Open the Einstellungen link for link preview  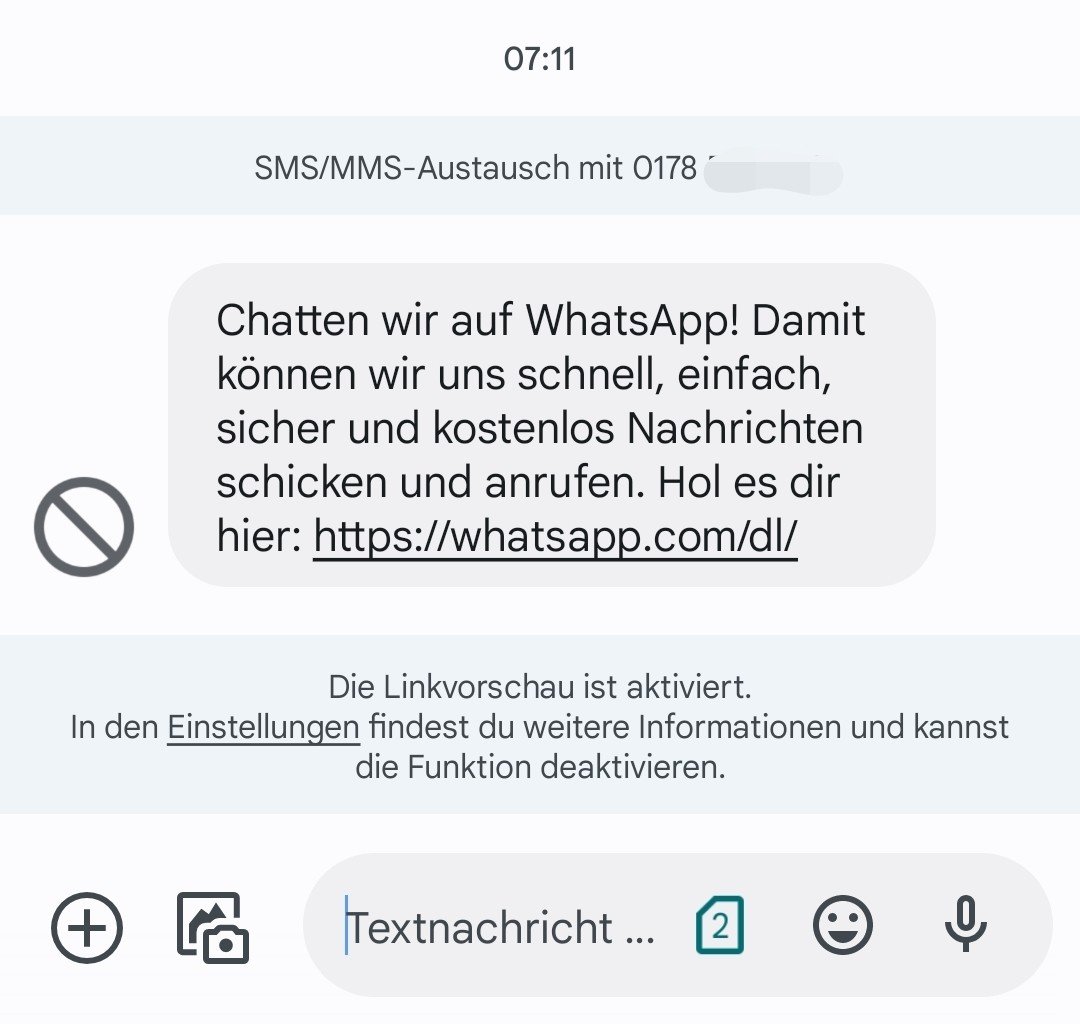[263, 727]
